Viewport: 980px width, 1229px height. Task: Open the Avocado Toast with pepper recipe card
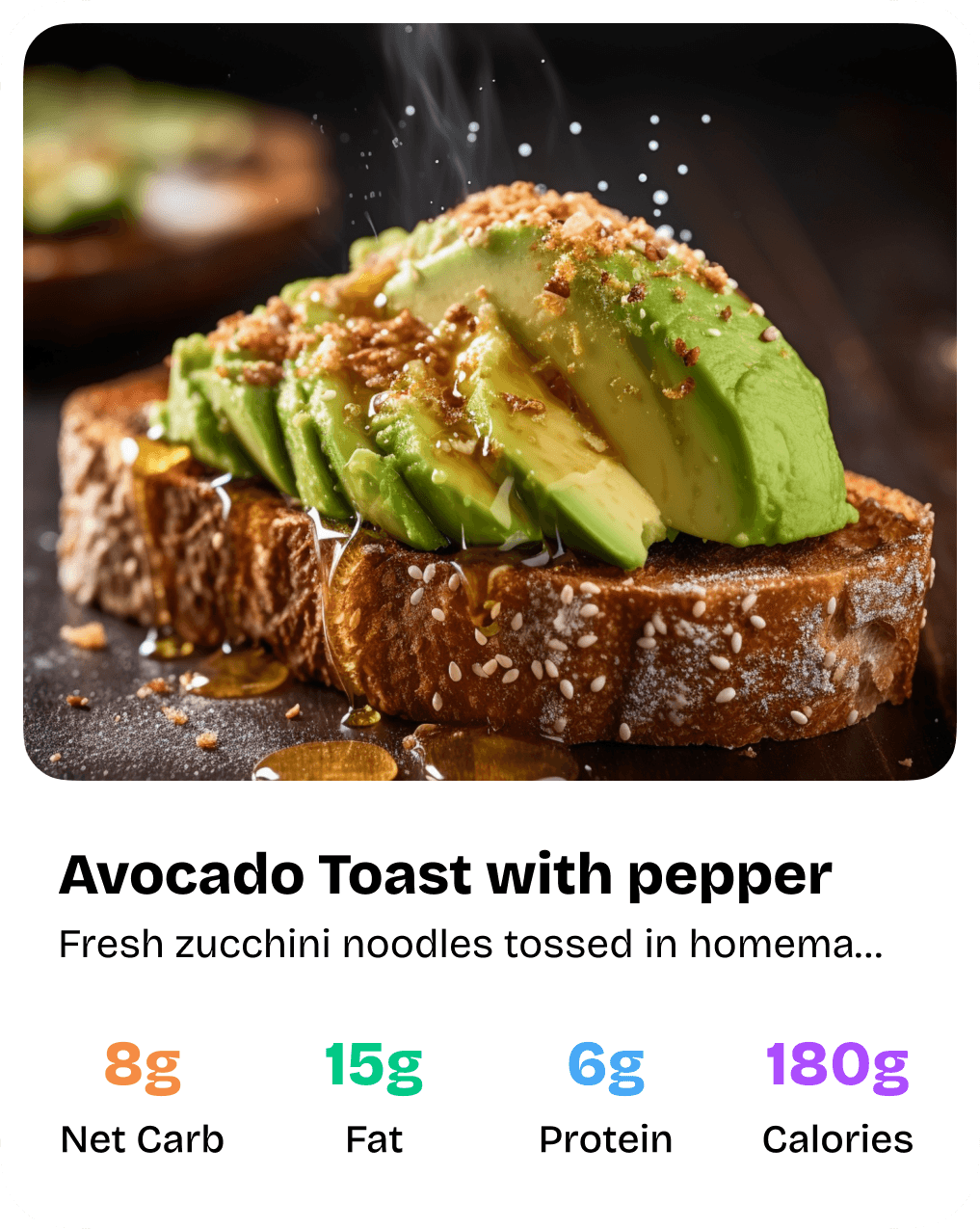tap(444, 875)
